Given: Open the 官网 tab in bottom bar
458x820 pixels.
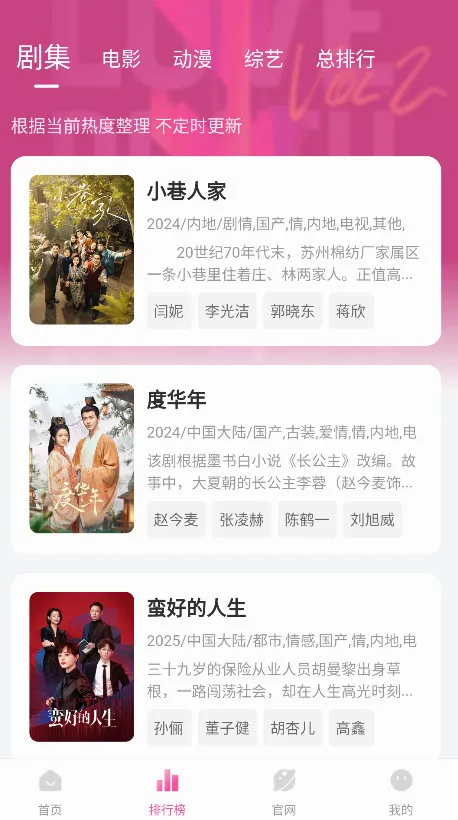Looking at the screenshot, I should pyautogui.click(x=284, y=792).
